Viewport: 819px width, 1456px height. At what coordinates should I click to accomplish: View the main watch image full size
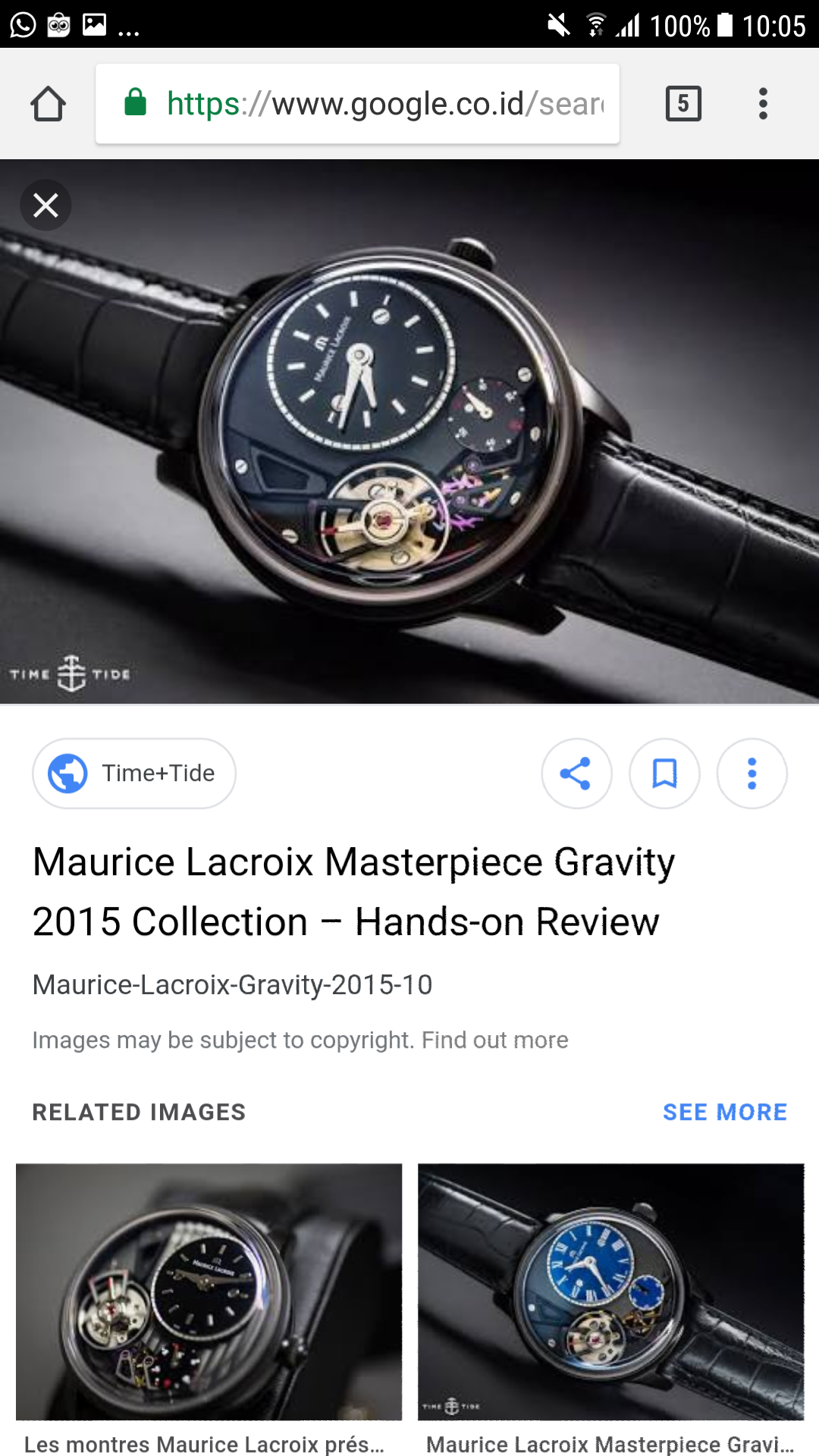tap(409, 432)
